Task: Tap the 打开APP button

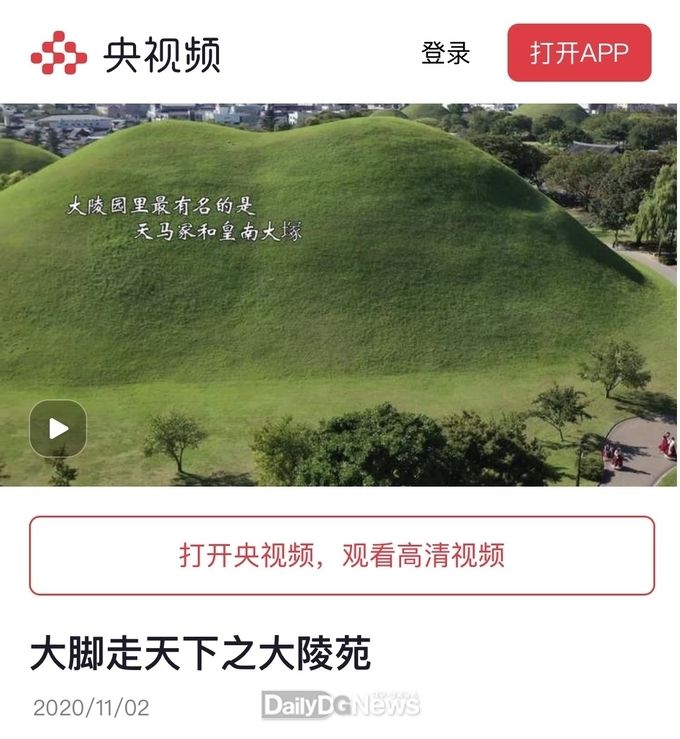Action: click(579, 53)
